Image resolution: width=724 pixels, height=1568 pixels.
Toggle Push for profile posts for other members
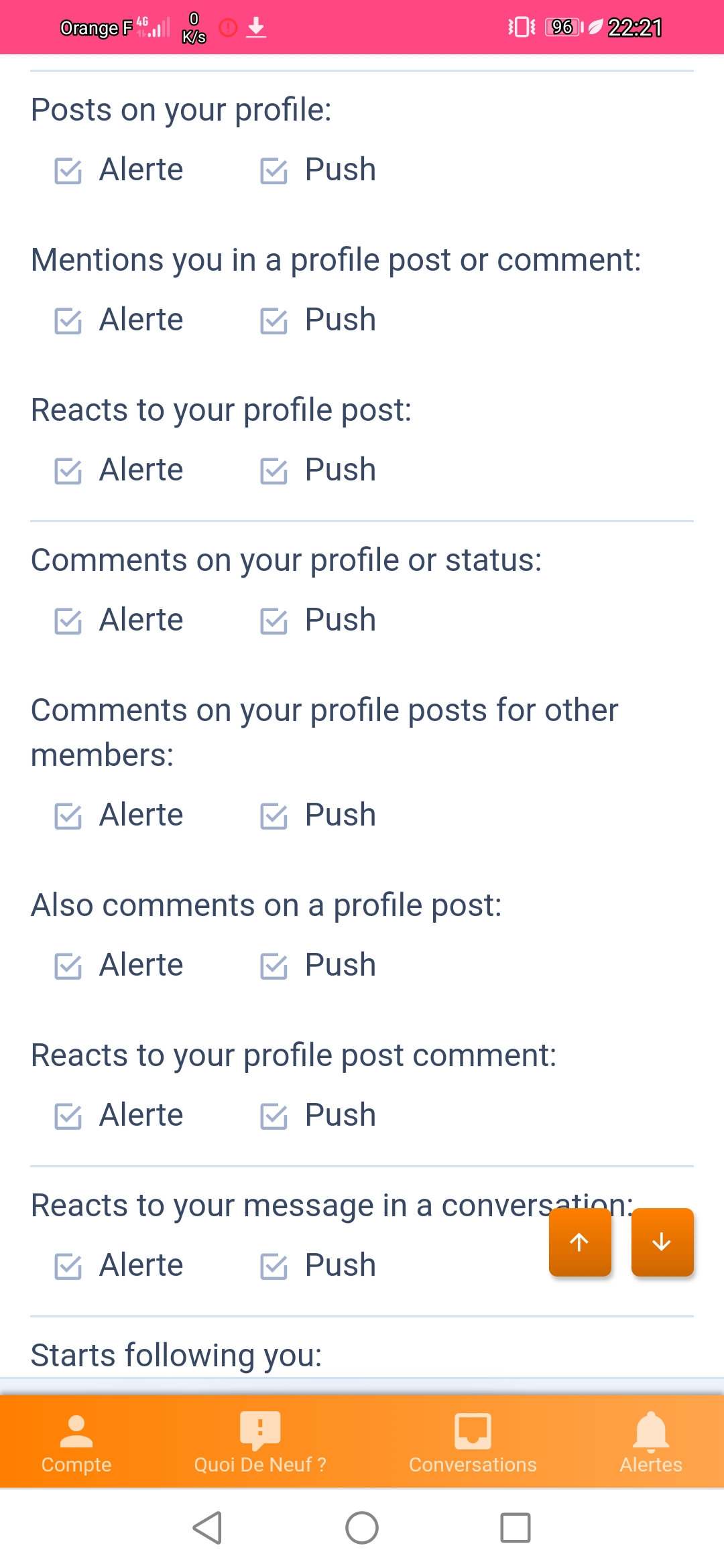click(x=274, y=816)
